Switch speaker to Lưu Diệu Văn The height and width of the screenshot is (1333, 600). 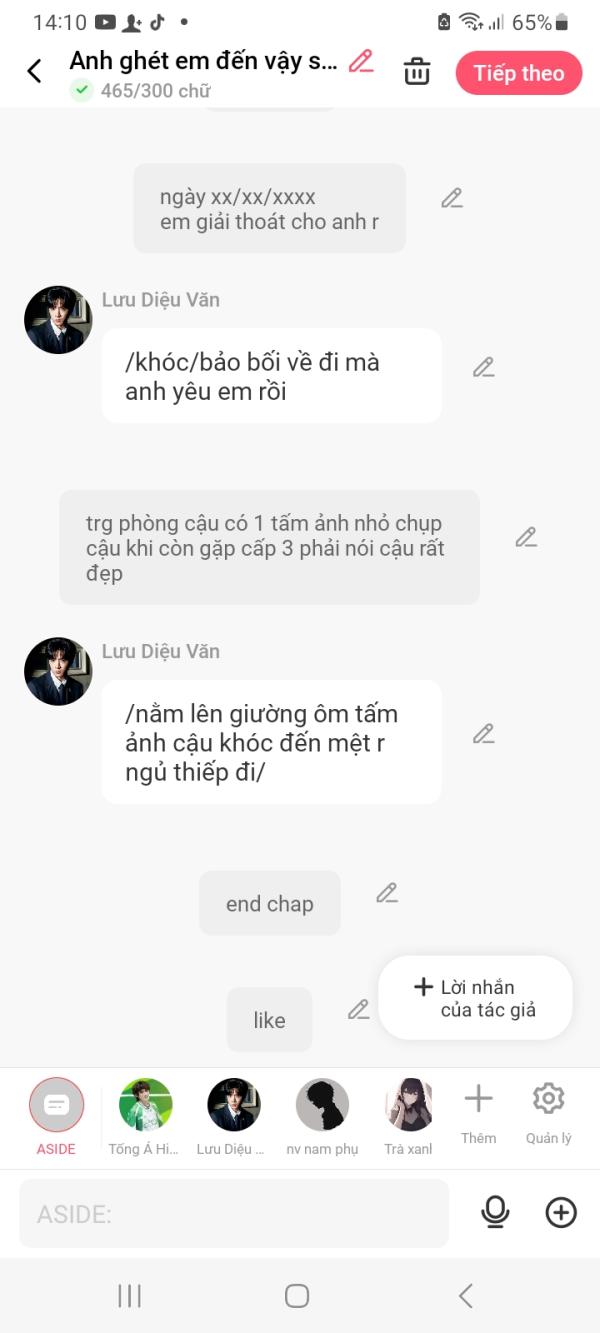[x=233, y=1106]
